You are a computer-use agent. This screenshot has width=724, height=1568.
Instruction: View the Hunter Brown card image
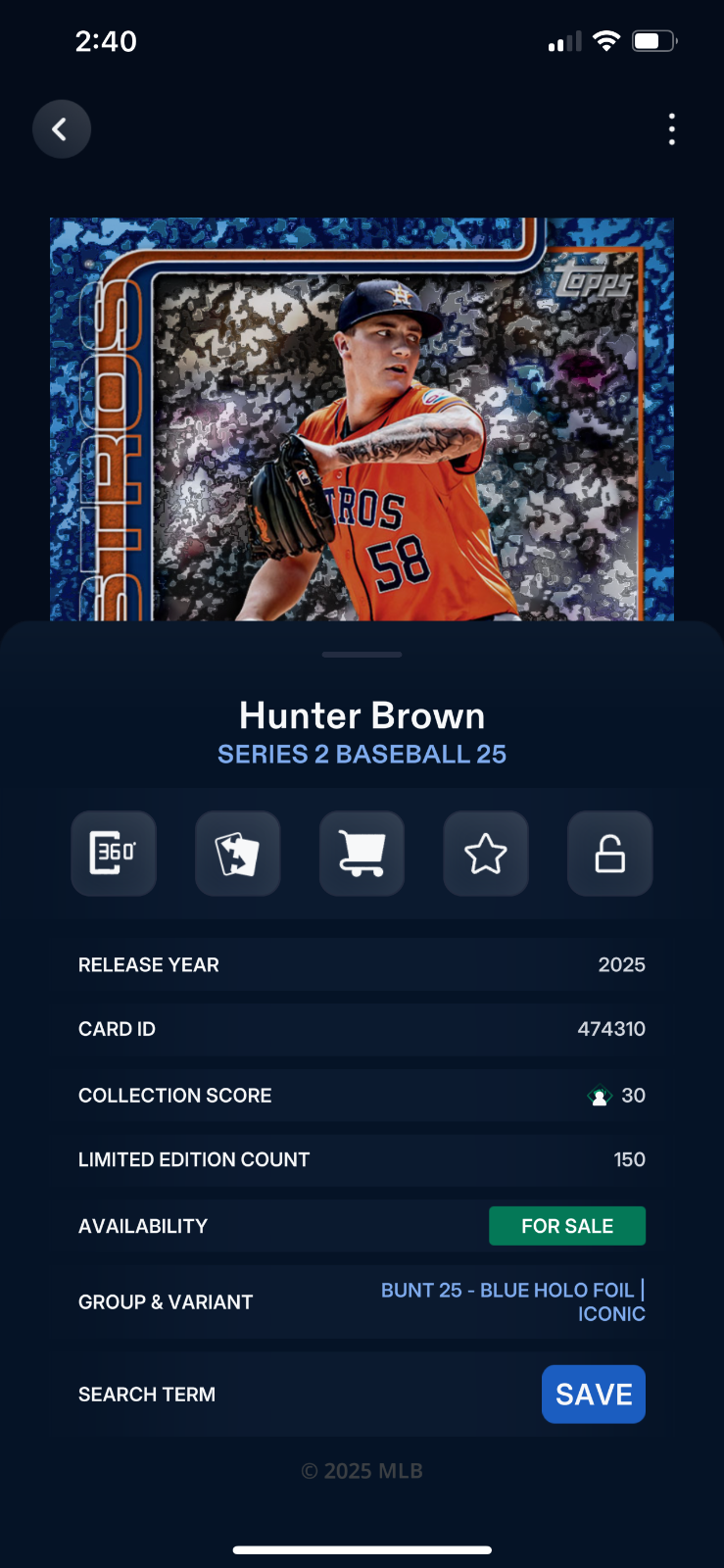click(362, 419)
